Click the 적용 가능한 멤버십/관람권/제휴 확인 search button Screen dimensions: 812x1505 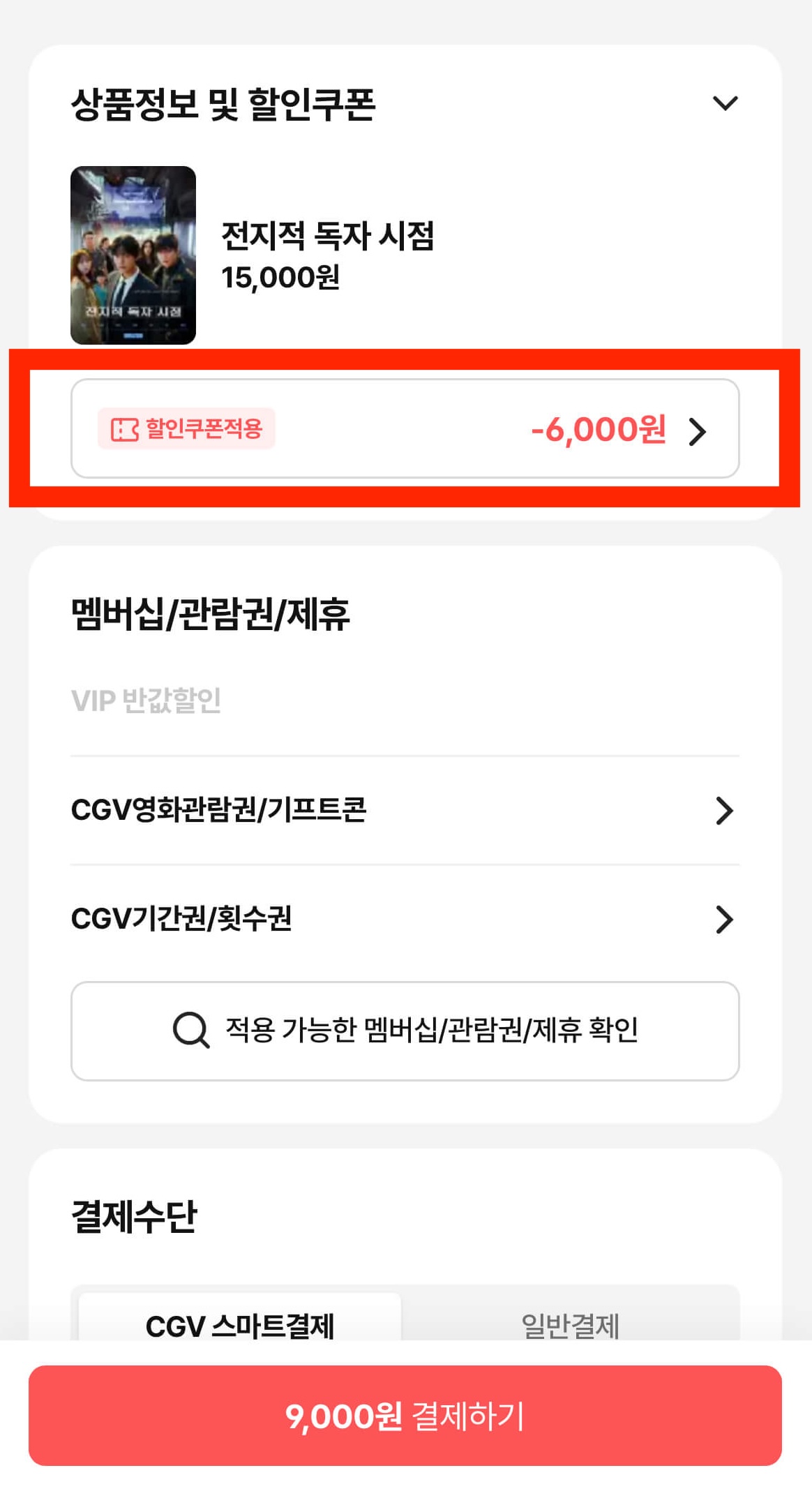(405, 1029)
